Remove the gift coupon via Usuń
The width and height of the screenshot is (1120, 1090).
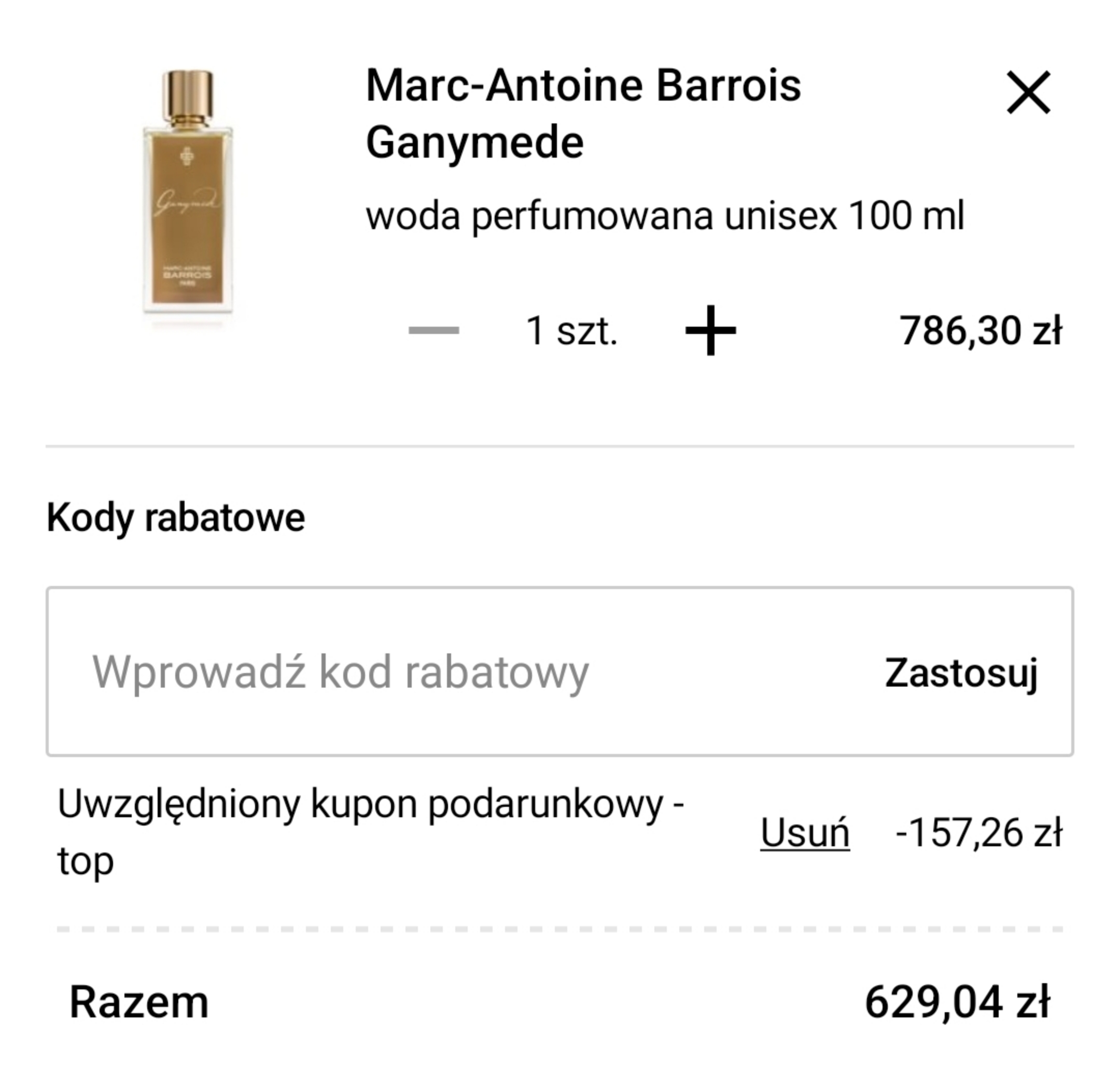[804, 832]
